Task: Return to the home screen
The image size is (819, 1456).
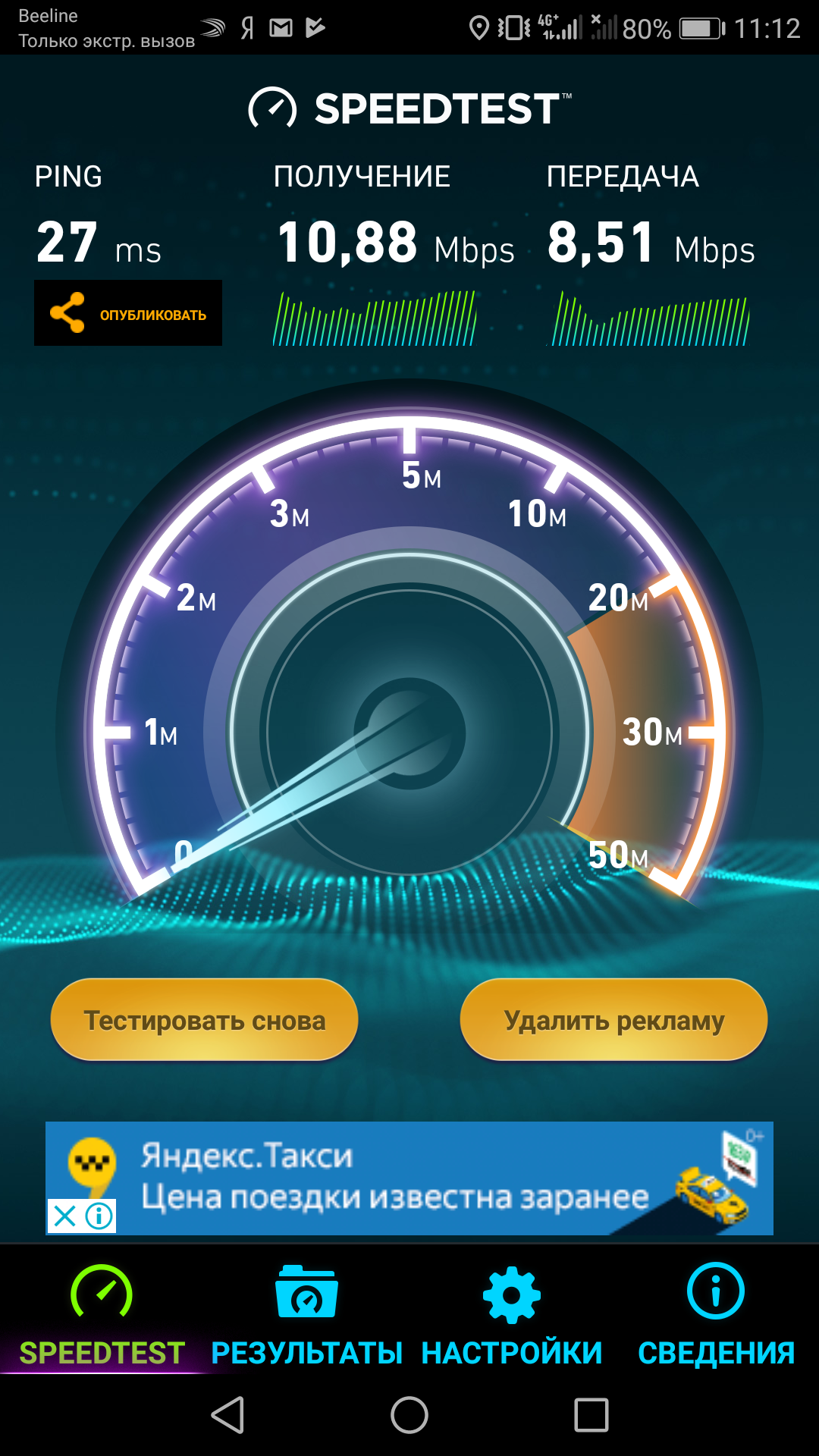Action: click(409, 1415)
